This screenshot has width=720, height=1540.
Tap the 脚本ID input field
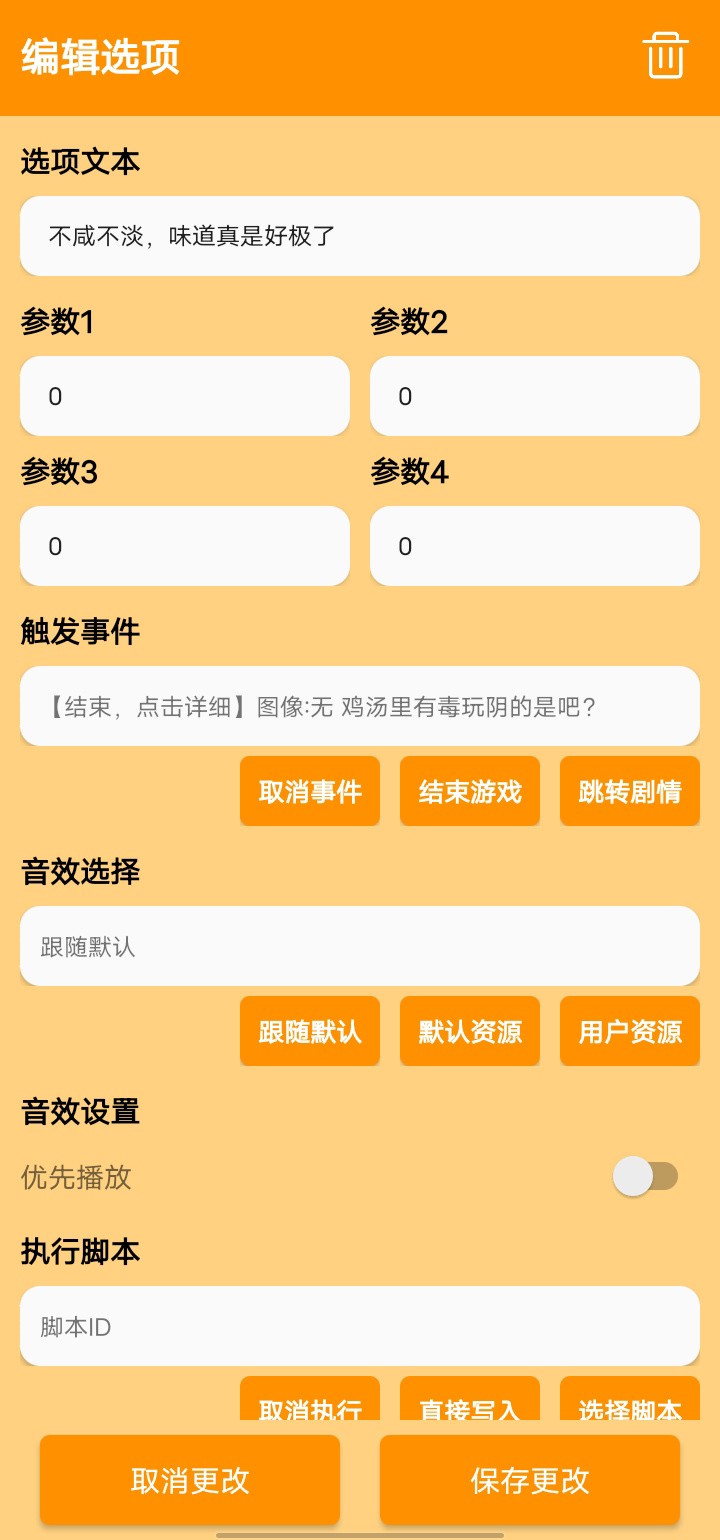(x=360, y=1326)
